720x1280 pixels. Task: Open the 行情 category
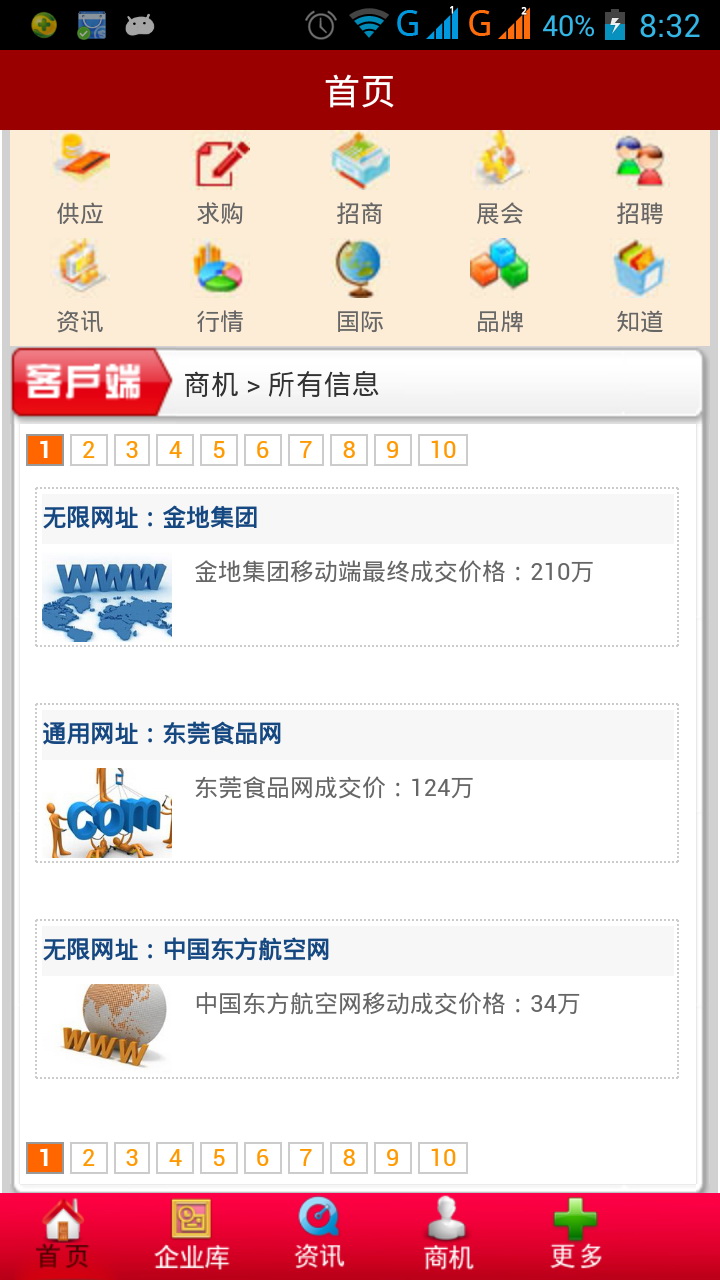pos(220,288)
